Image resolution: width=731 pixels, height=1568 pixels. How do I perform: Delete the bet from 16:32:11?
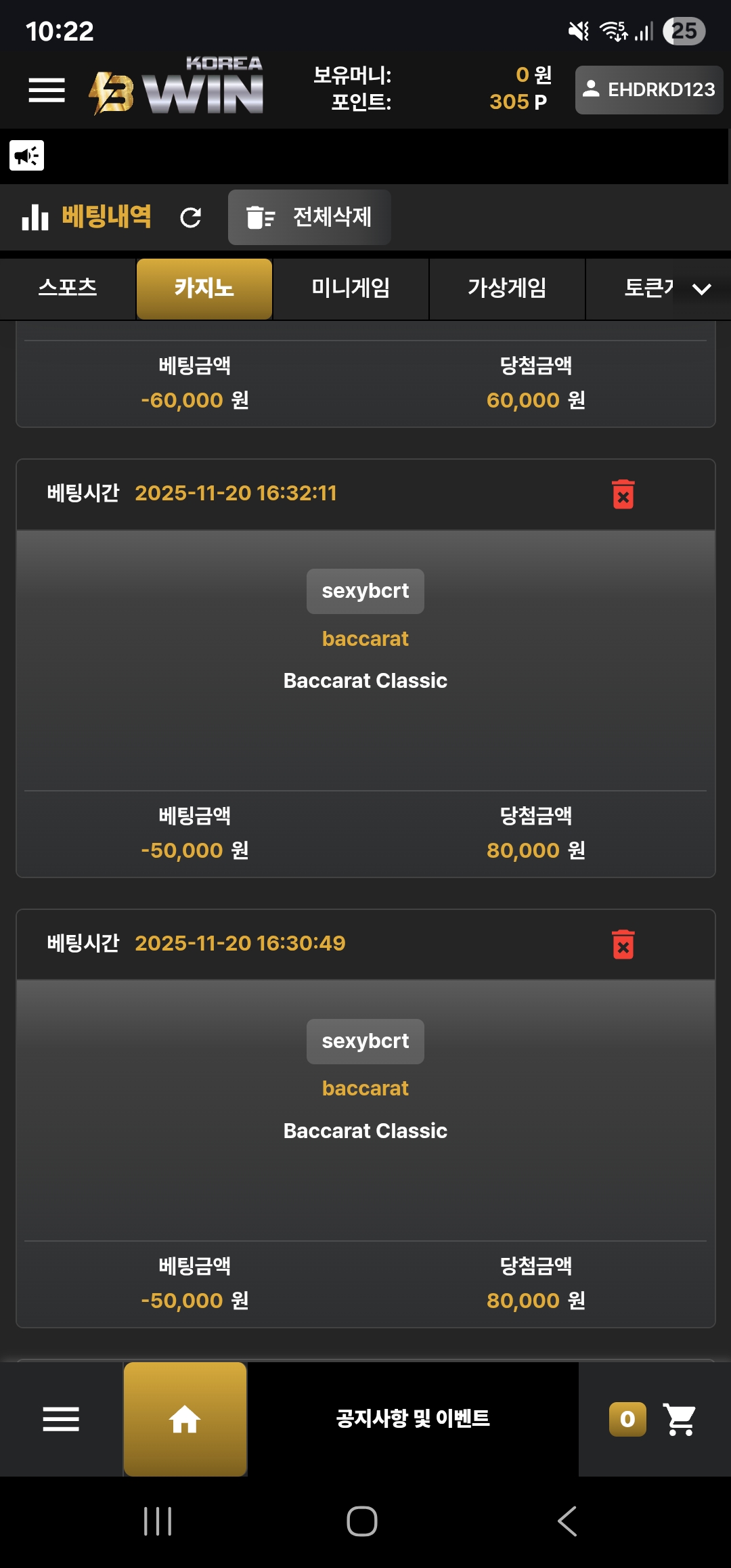tap(623, 494)
